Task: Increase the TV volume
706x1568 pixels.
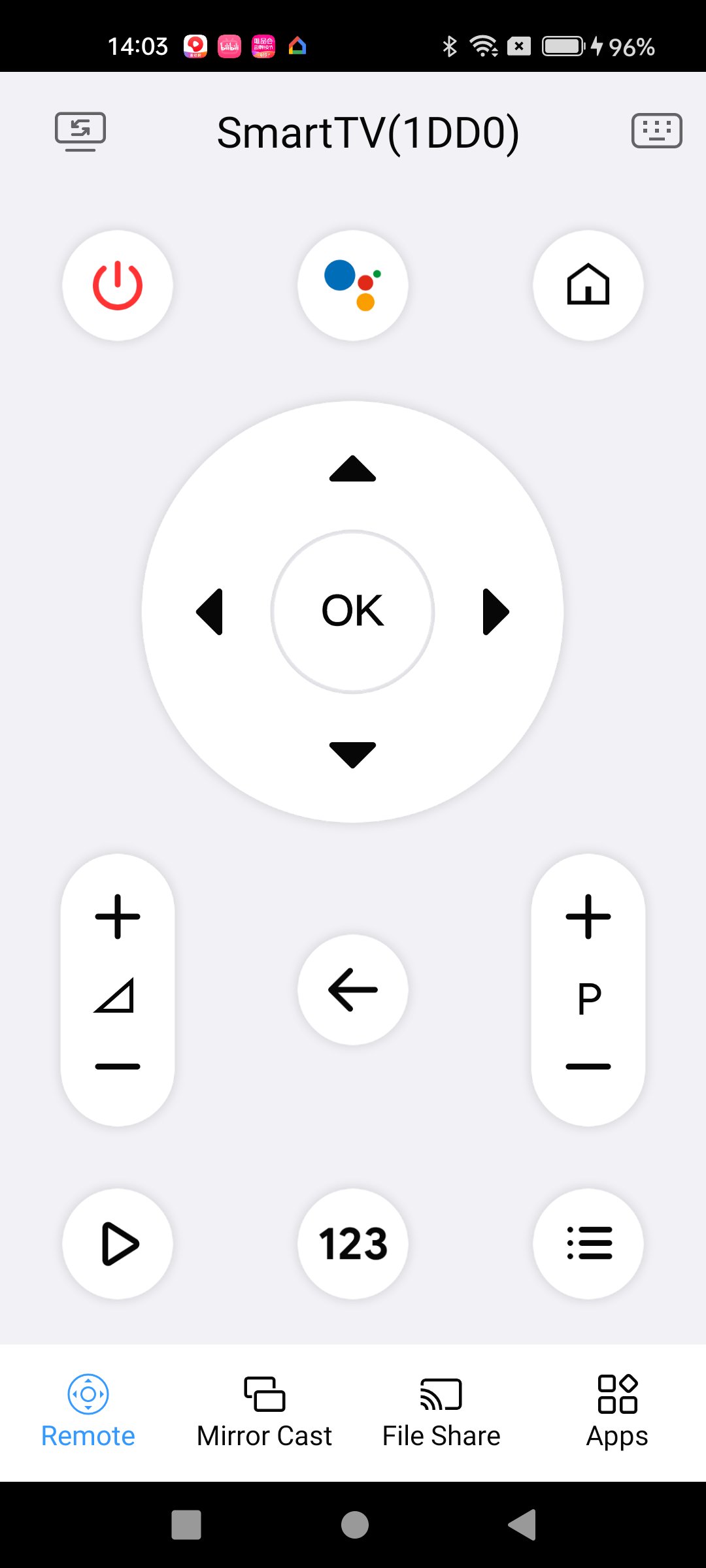Action: click(x=118, y=917)
